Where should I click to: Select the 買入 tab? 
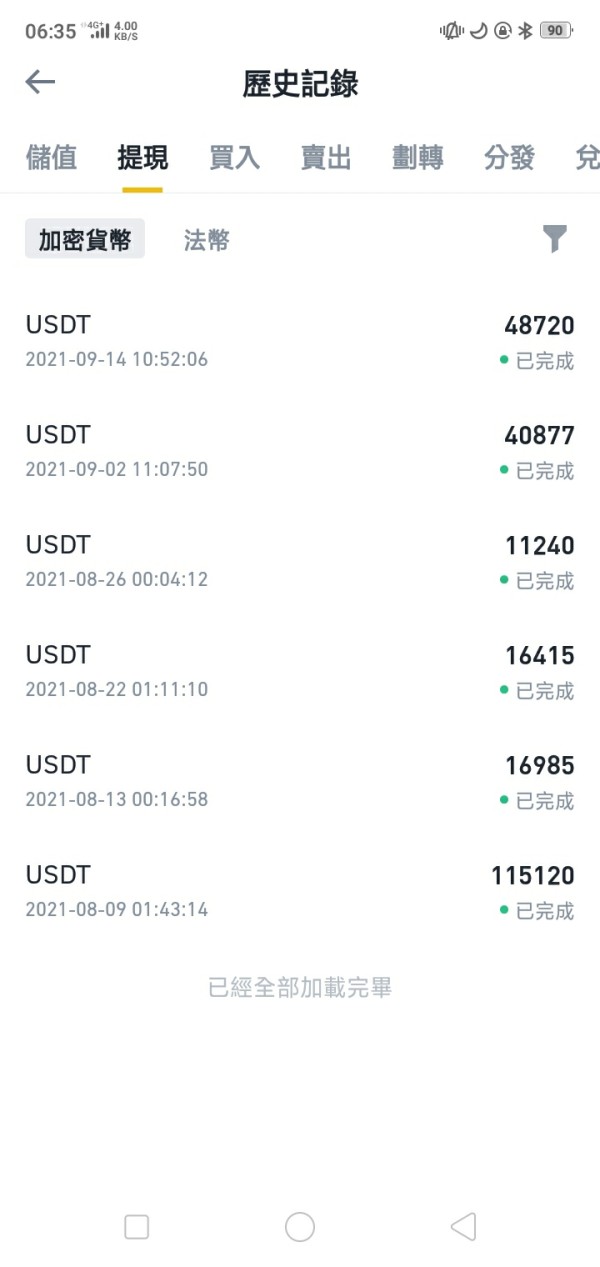pyautogui.click(x=234, y=157)
